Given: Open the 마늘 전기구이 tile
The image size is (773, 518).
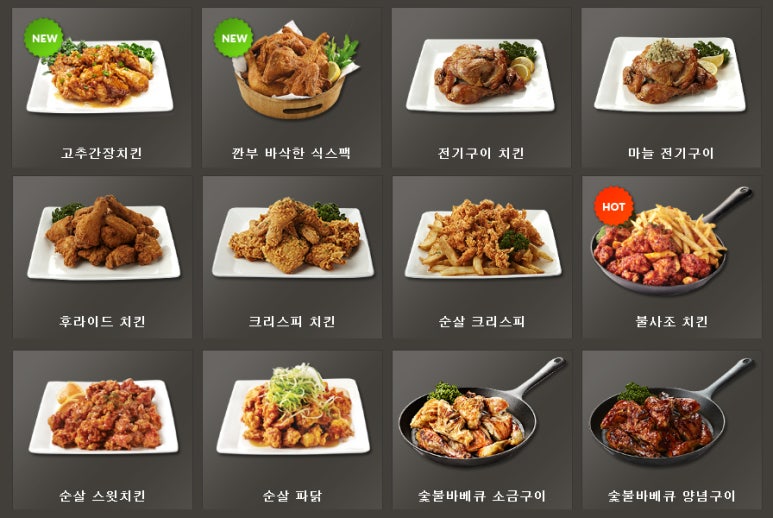Looking at the screenshot, I should click(x=671, y=87).
